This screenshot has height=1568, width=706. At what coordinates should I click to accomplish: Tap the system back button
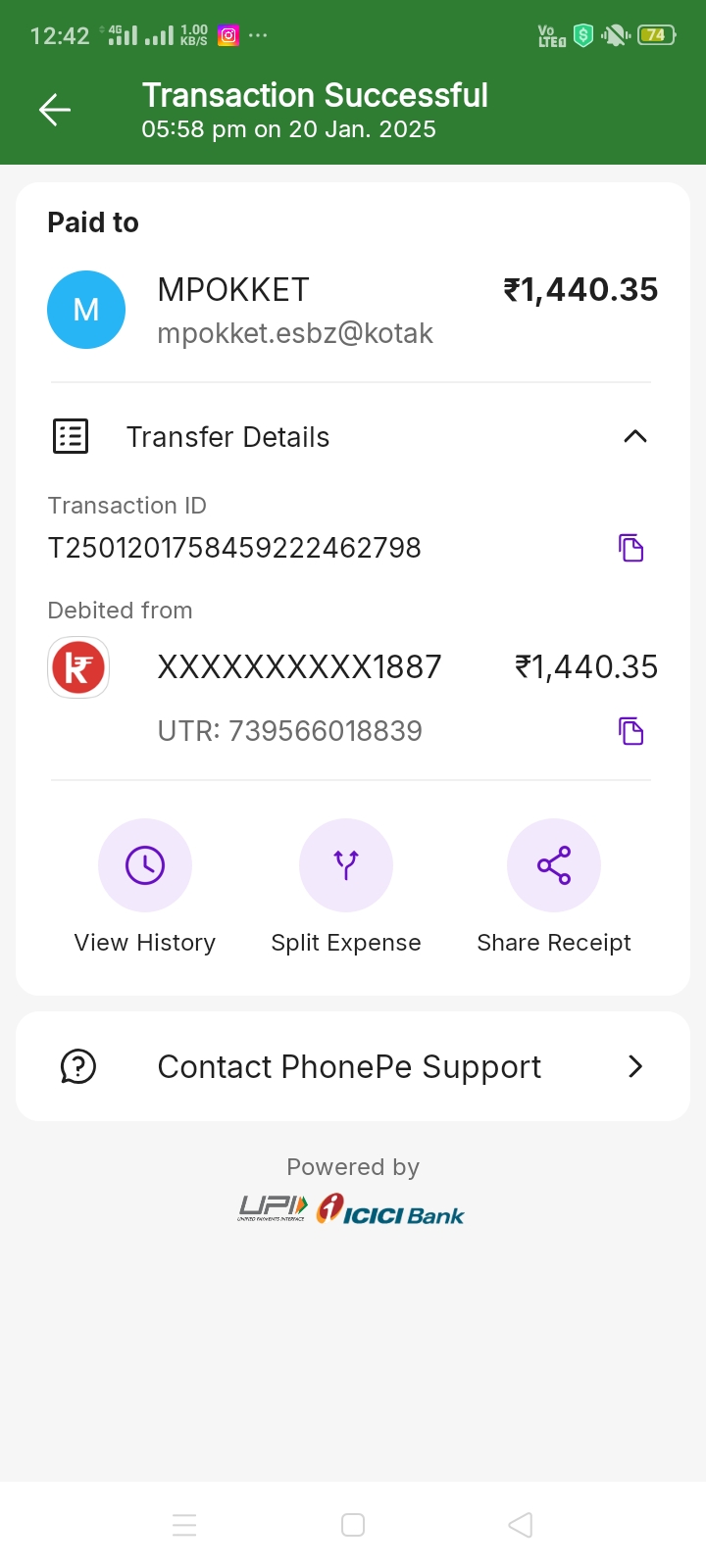pos(521,1525)
